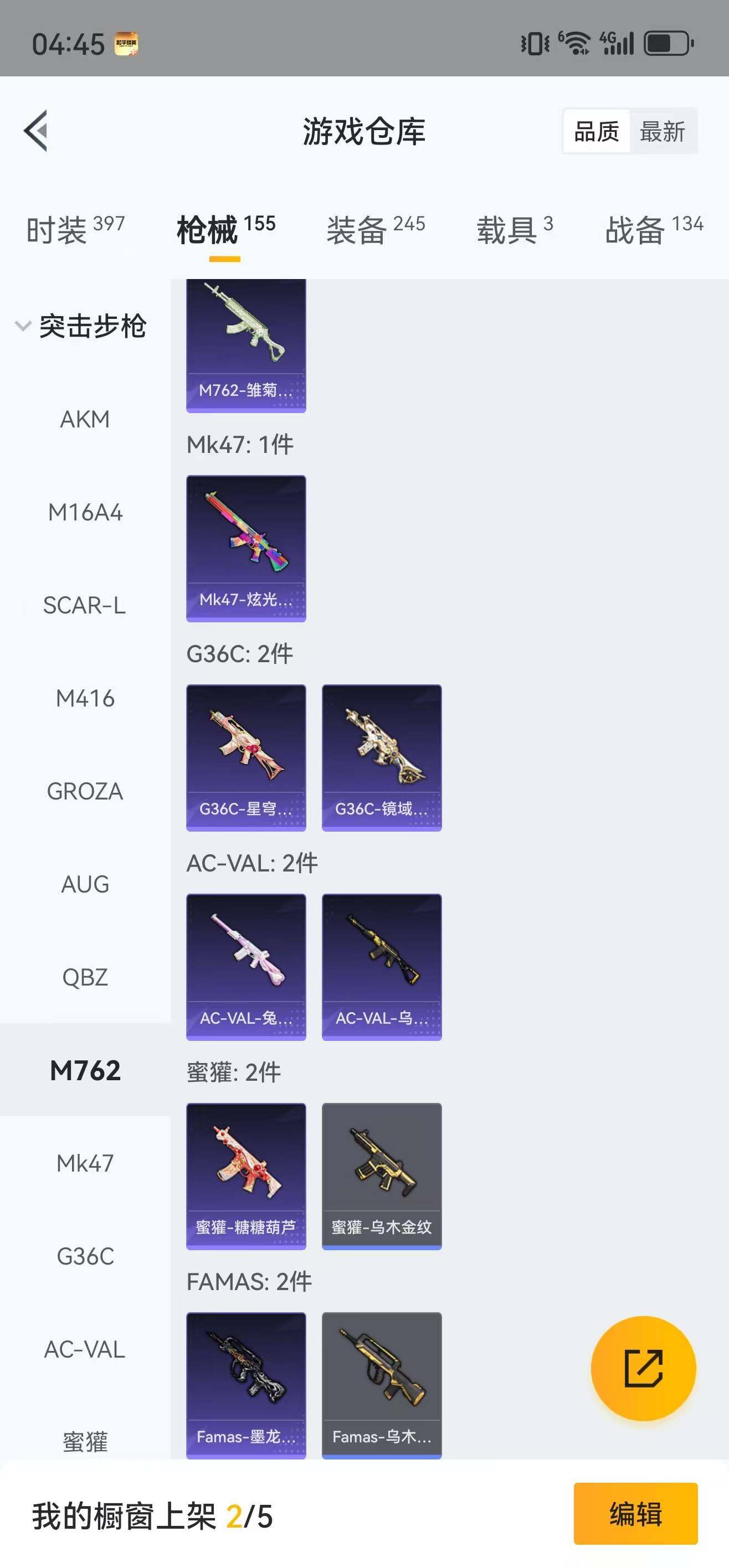Image resolution: width=729 pixels, height=1568 pixels.
Task: Jump to SCAR-L skins
Action: (x=85, y=605)
